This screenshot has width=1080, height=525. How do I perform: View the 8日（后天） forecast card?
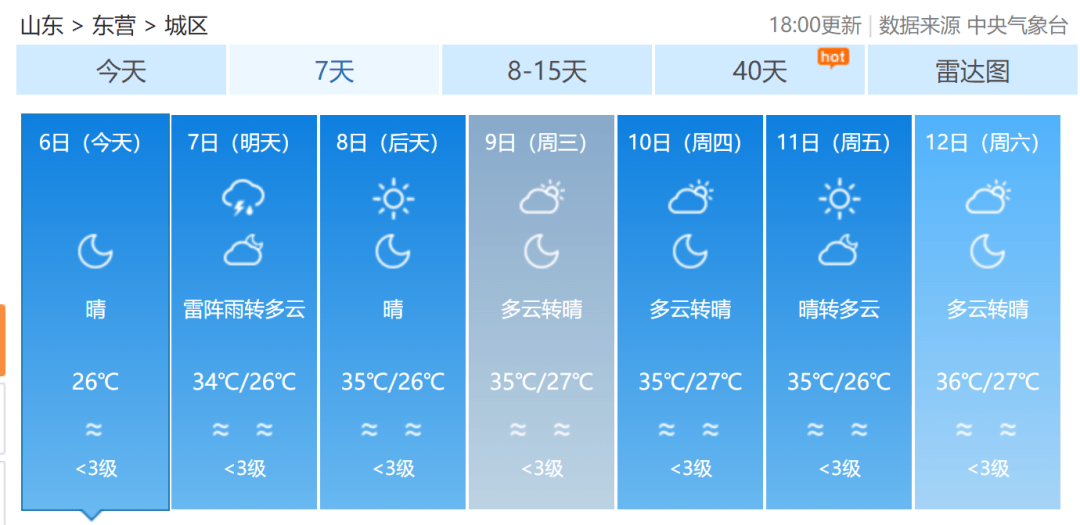pyautogui.click(x=393, y=310)
